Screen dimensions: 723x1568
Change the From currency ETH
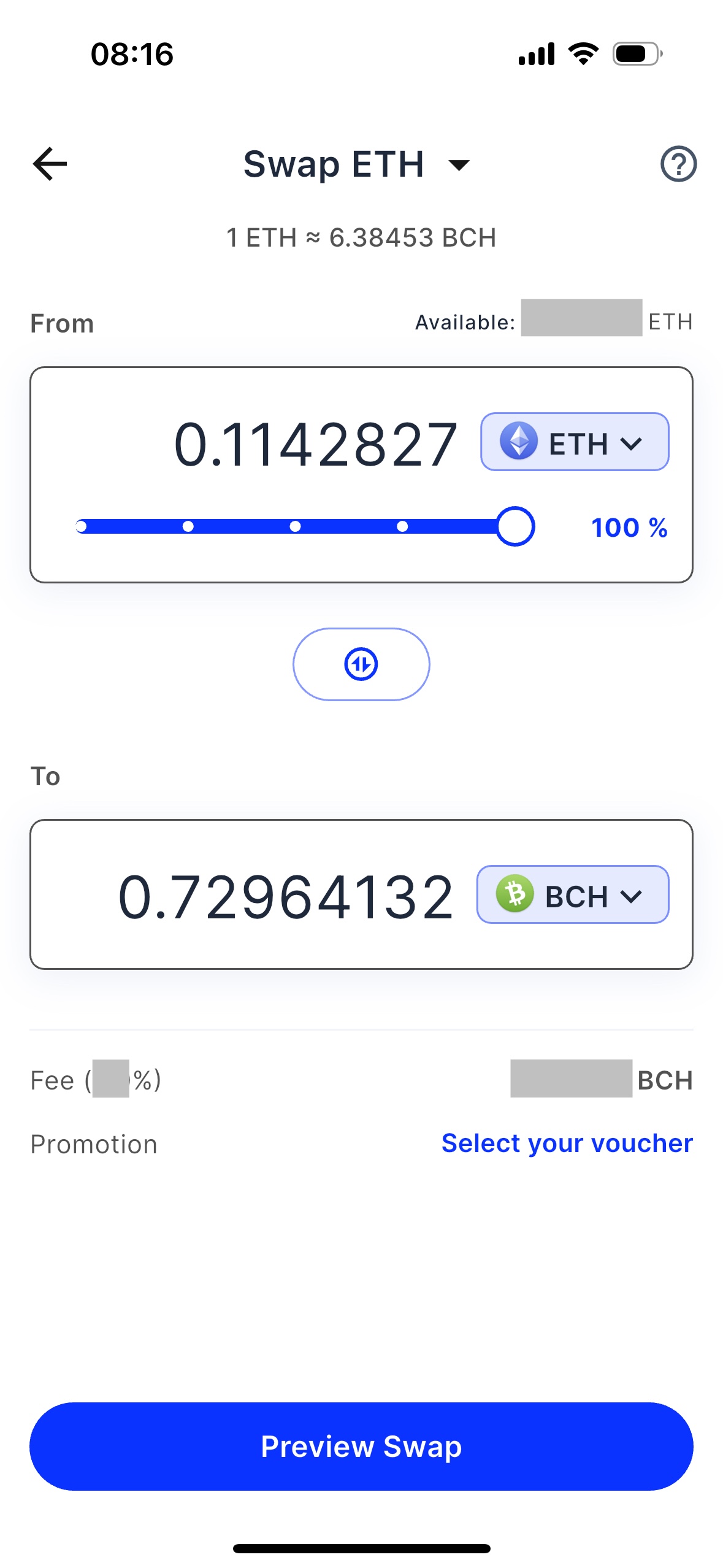point(574,442)
